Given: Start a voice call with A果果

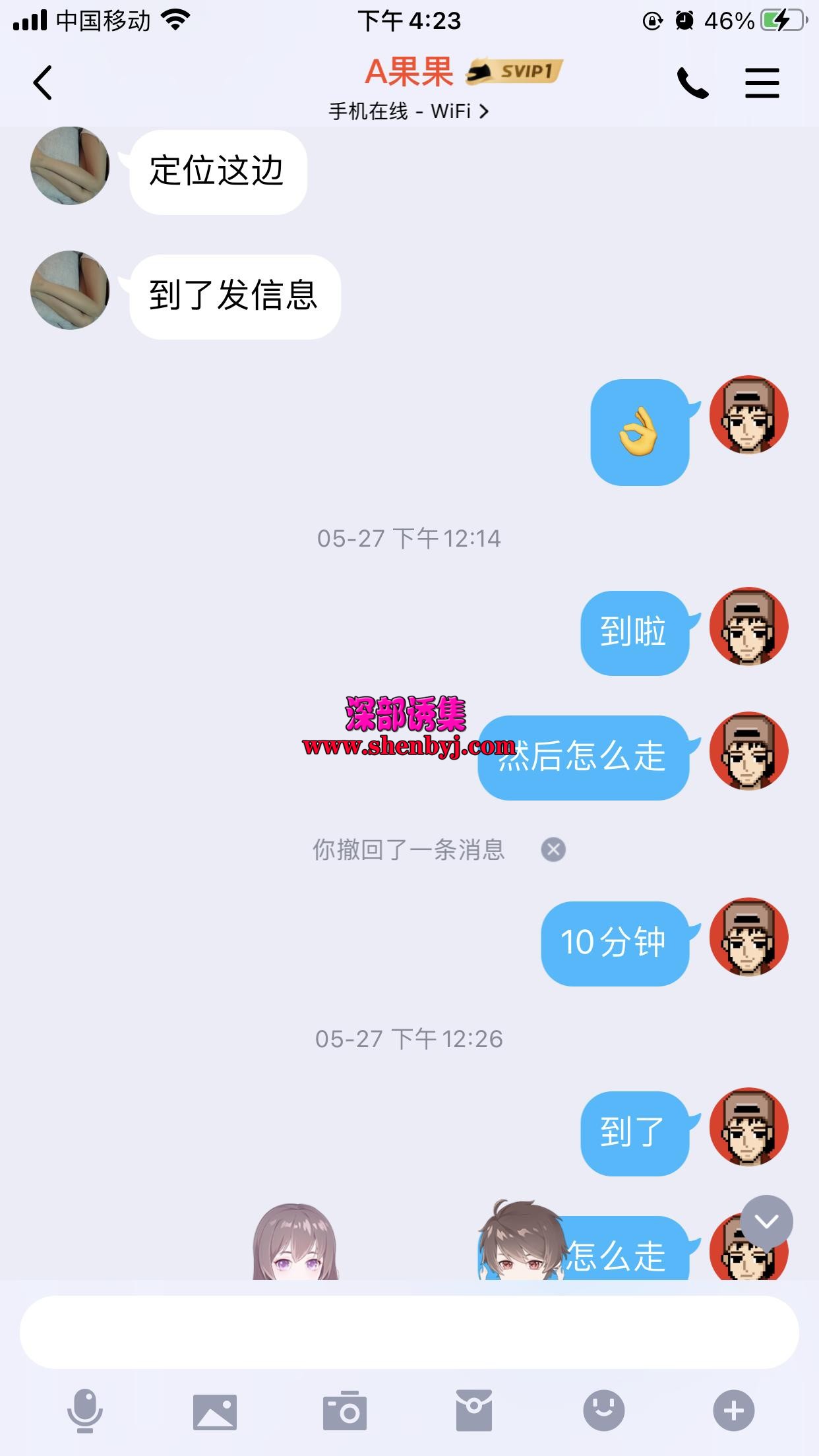Looking at the screenshot, I should 692,84.
